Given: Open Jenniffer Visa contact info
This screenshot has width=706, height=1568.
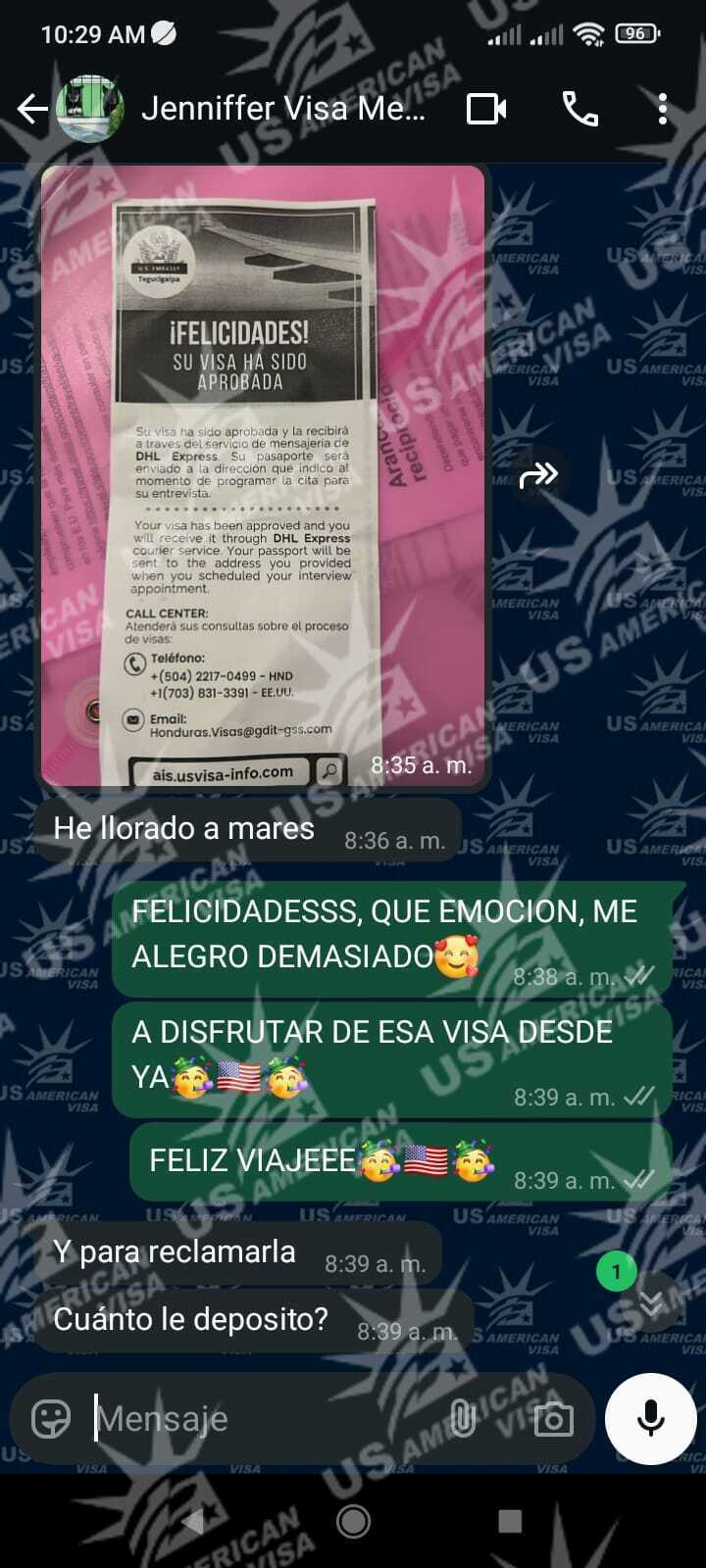Looking at the screenshot, I should pos(282,109).
